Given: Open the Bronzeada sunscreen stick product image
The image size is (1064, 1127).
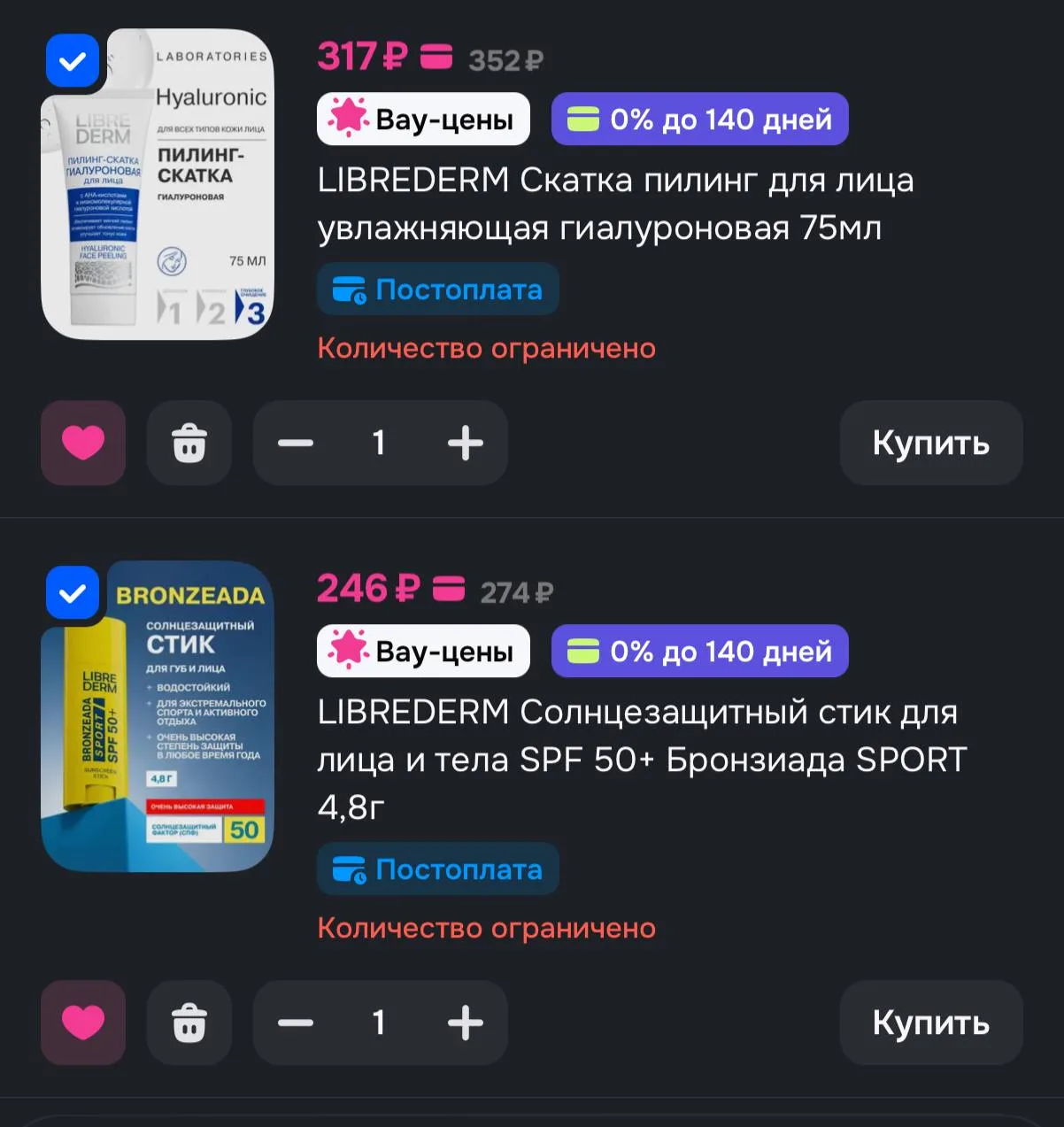Looking at the screenshot, I should 158,716.
